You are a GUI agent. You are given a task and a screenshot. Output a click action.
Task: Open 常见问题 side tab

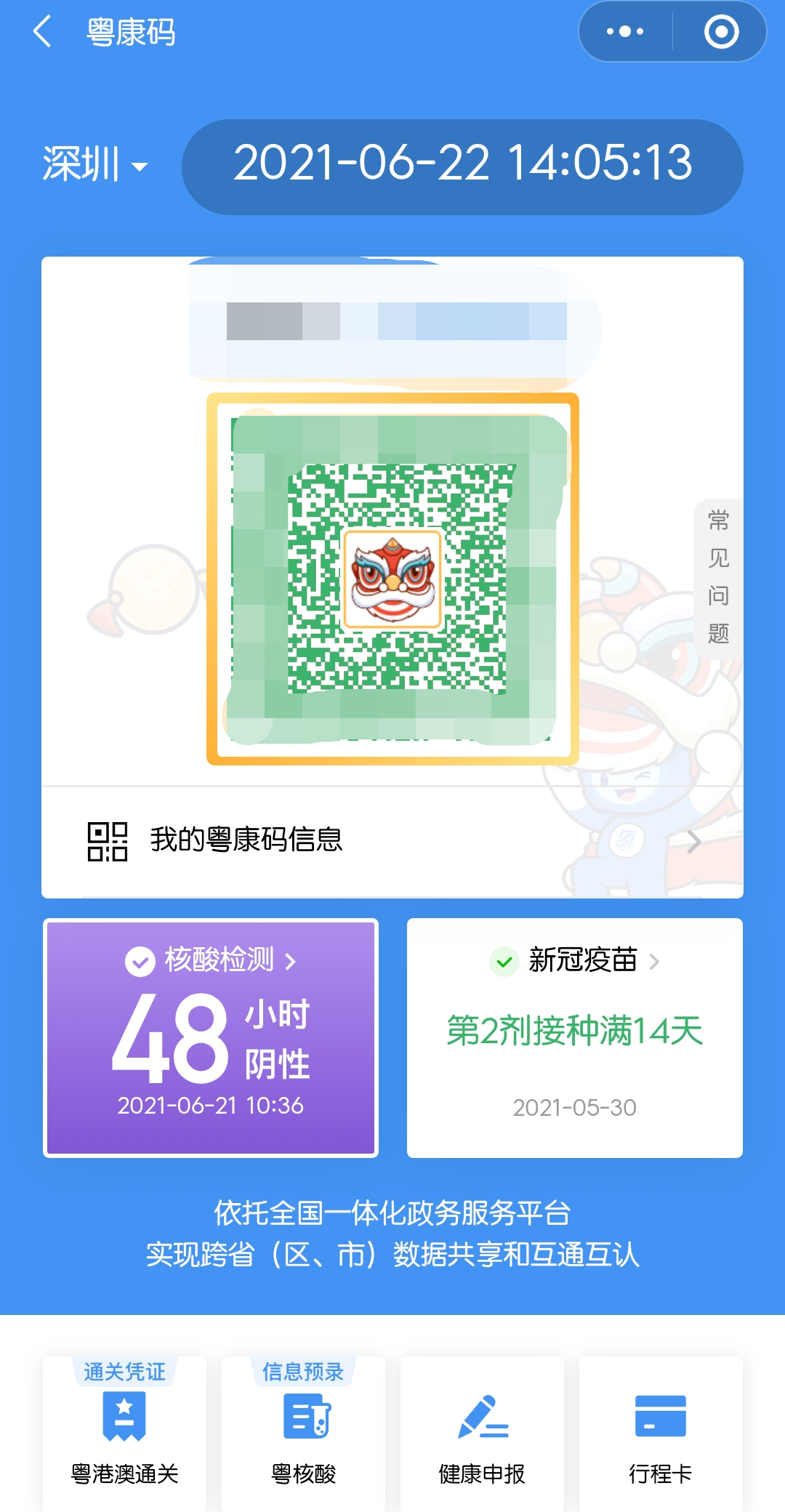pos(718,578)
